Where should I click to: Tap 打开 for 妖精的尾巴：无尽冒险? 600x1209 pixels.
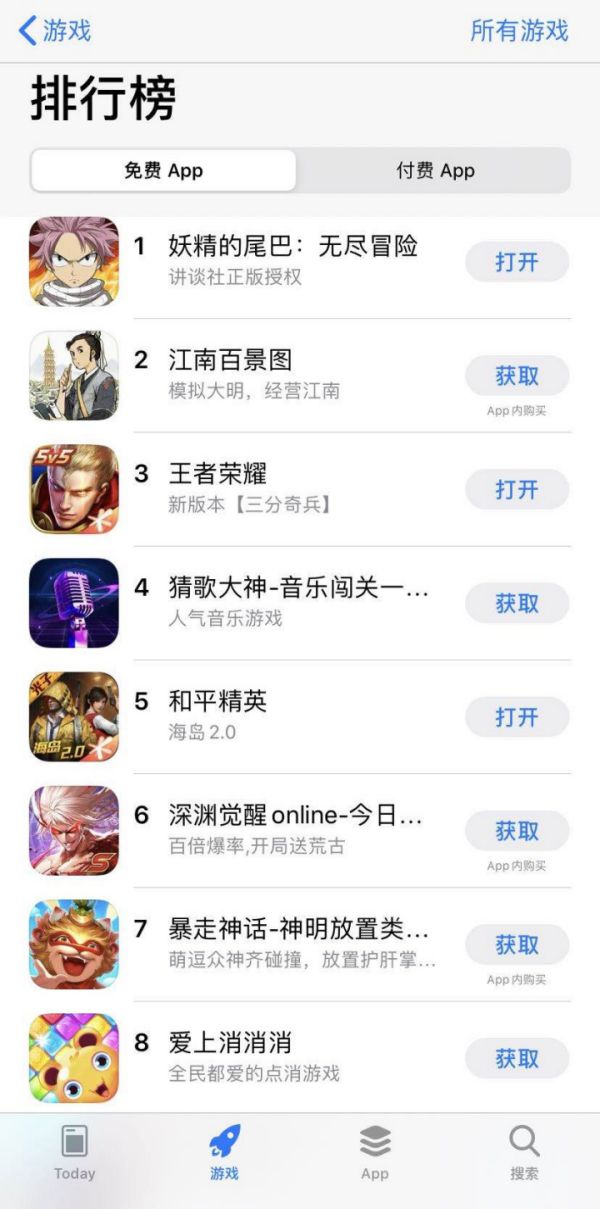(517, 262)
